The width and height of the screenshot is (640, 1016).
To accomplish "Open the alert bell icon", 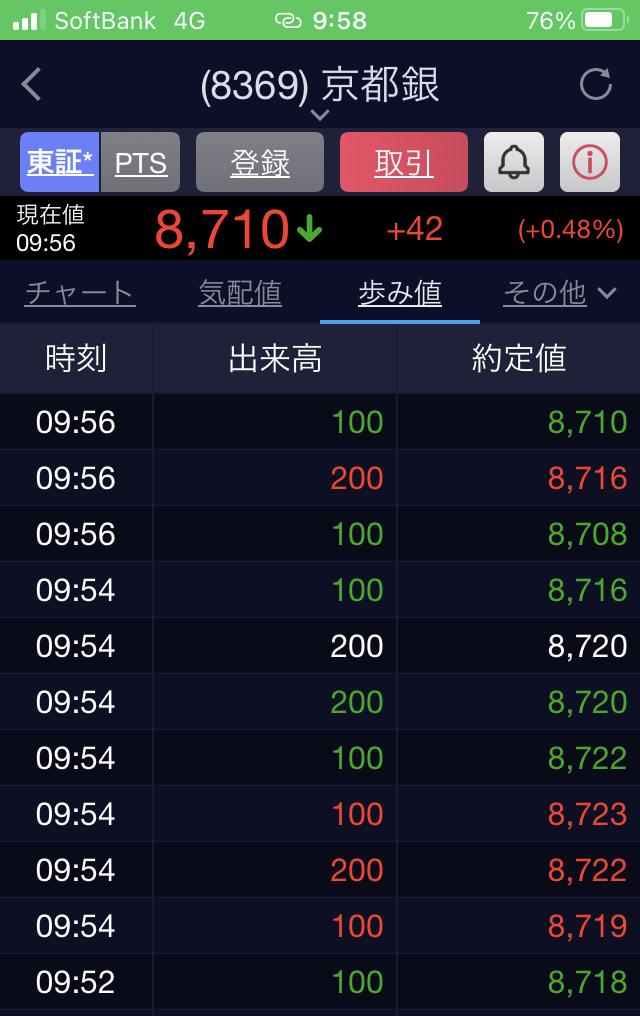I will [514, 162].
